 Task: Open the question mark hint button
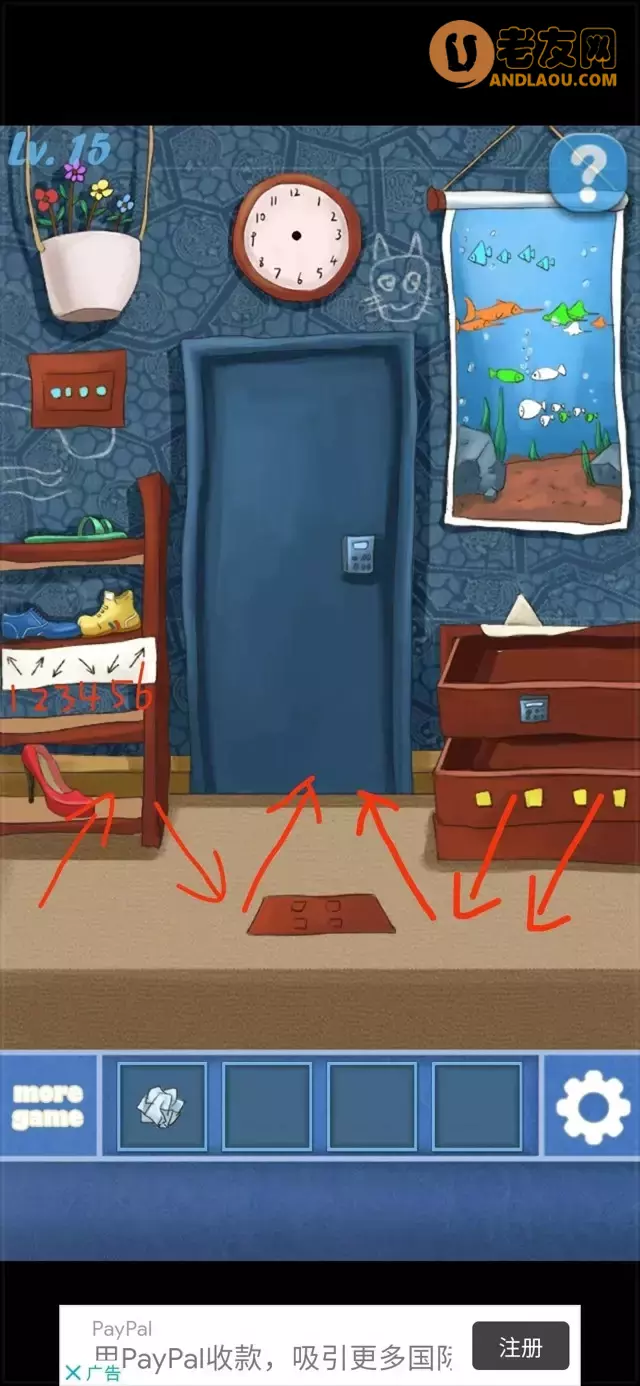(587, 172)
